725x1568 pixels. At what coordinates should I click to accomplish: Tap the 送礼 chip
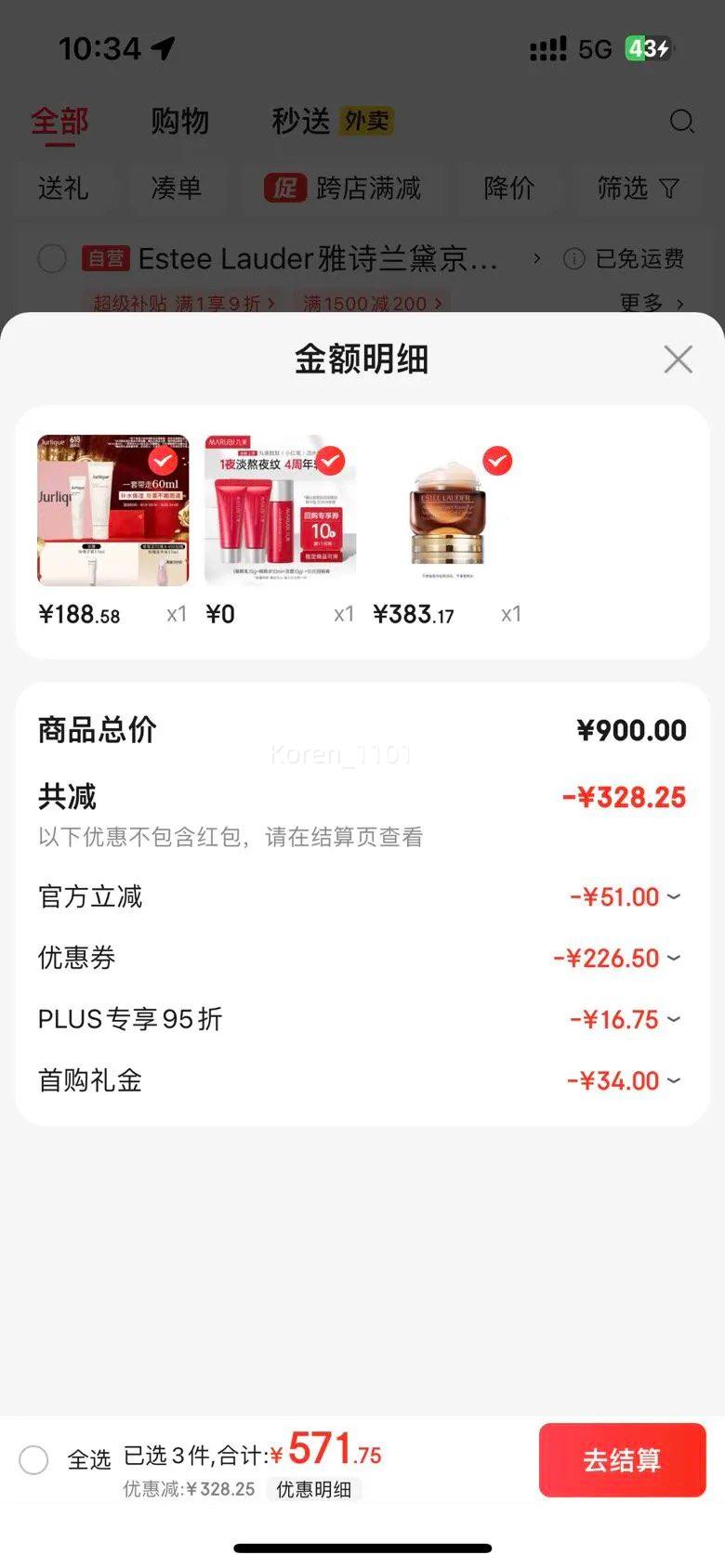coord(63,189)
